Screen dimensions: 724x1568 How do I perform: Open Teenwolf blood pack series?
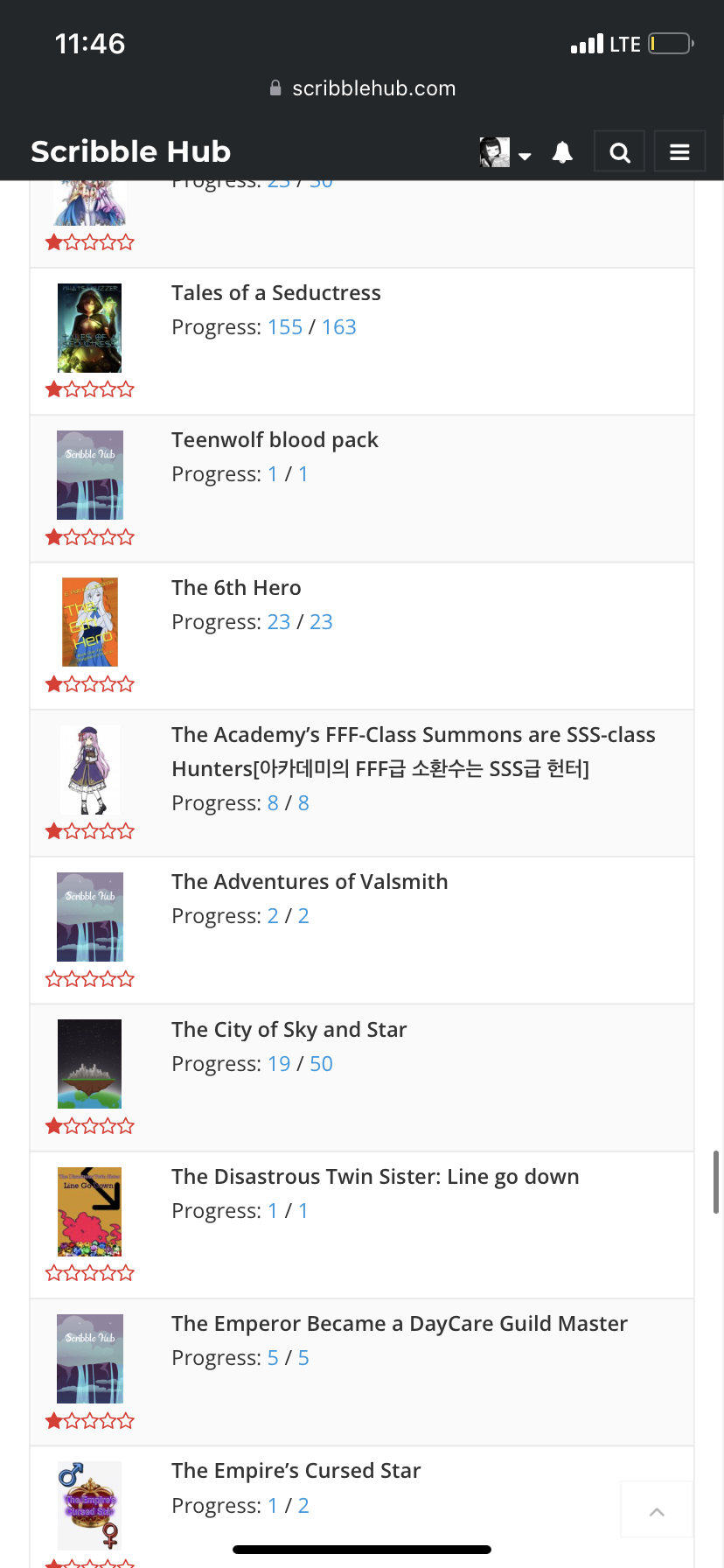point(275,440)
